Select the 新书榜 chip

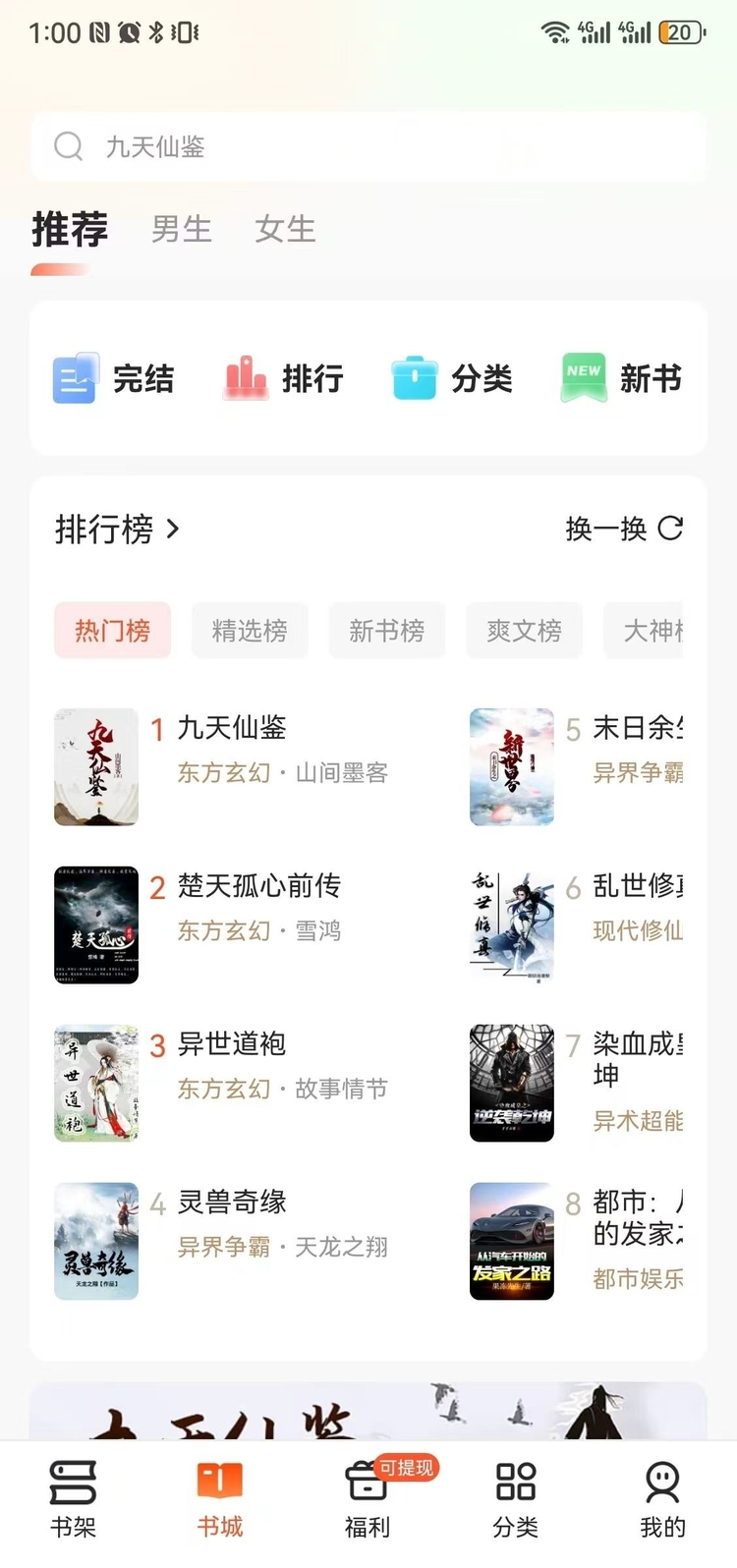(387, 631)
